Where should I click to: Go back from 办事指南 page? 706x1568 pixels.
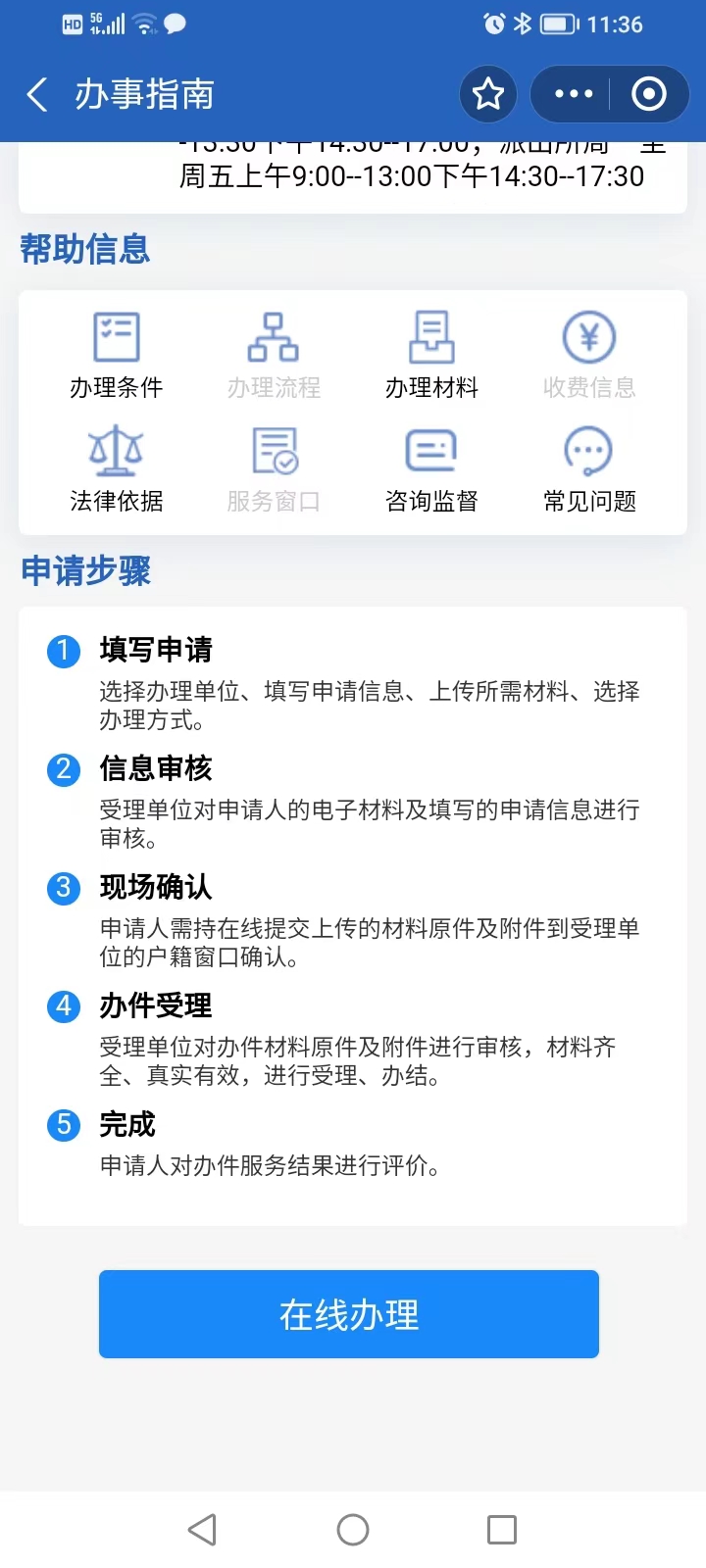pos(37,95)
